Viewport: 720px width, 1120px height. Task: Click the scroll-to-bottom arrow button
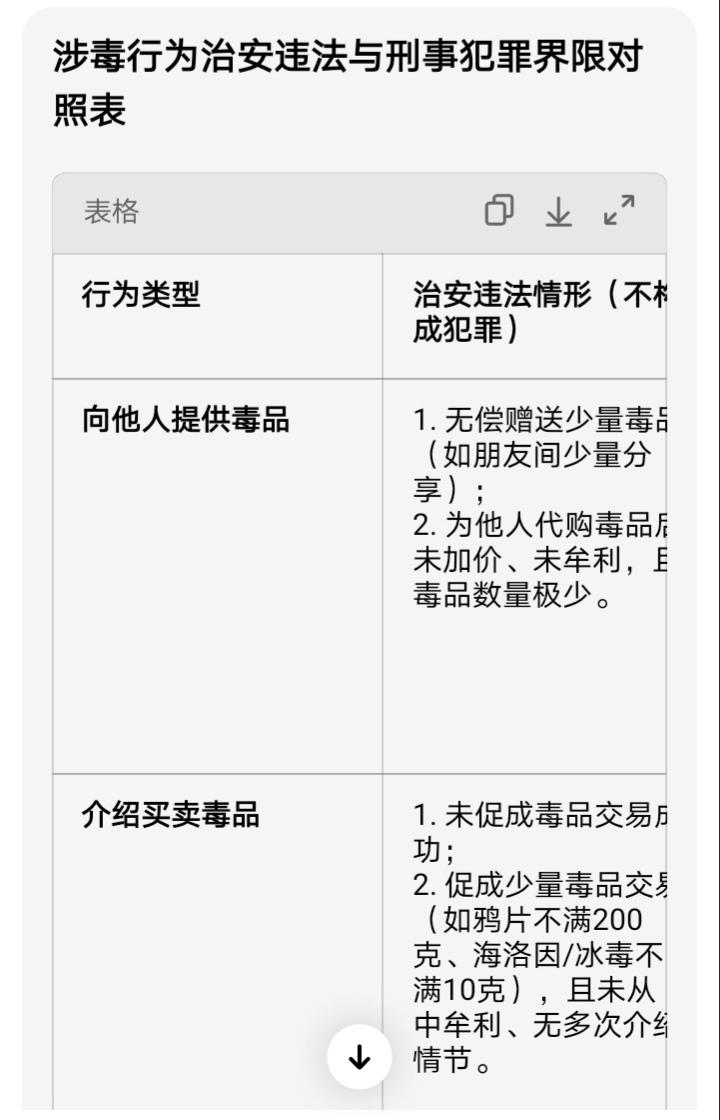point(360,1055)
